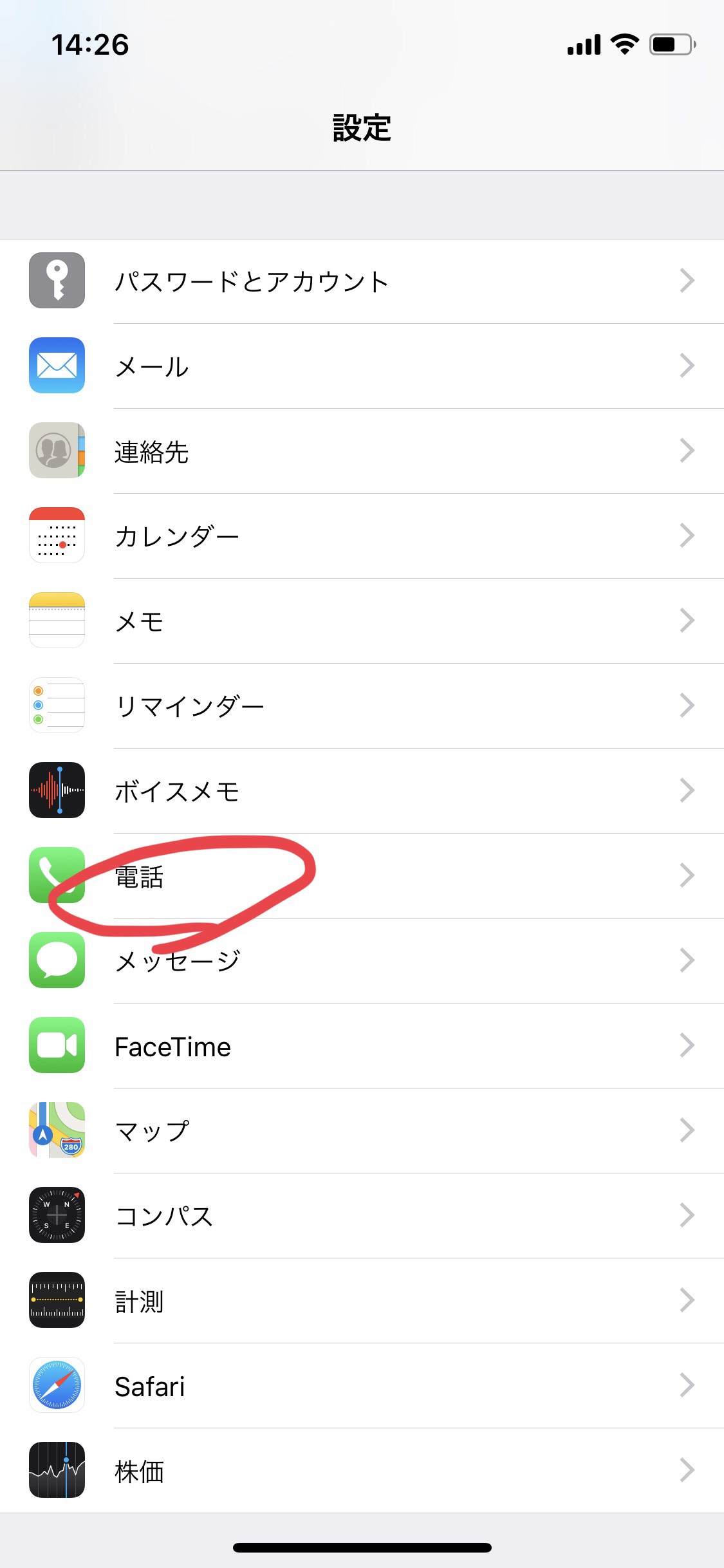The width and height of the screenshot is (724, 1568).
Task: Select the マップ row
Action: coord(362,1131)
